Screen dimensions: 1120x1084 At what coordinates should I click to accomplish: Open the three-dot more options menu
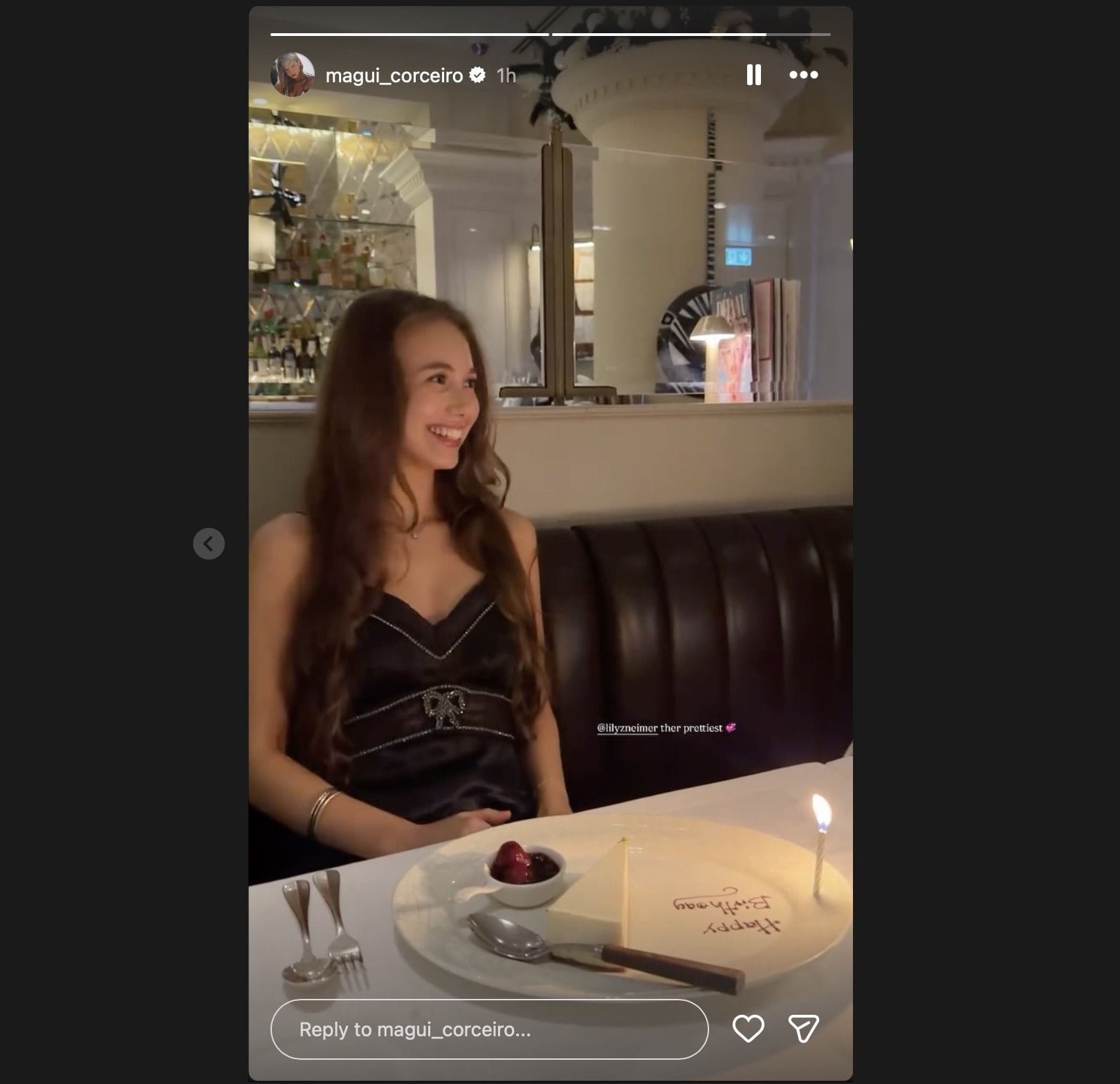[x=803, y=75]
